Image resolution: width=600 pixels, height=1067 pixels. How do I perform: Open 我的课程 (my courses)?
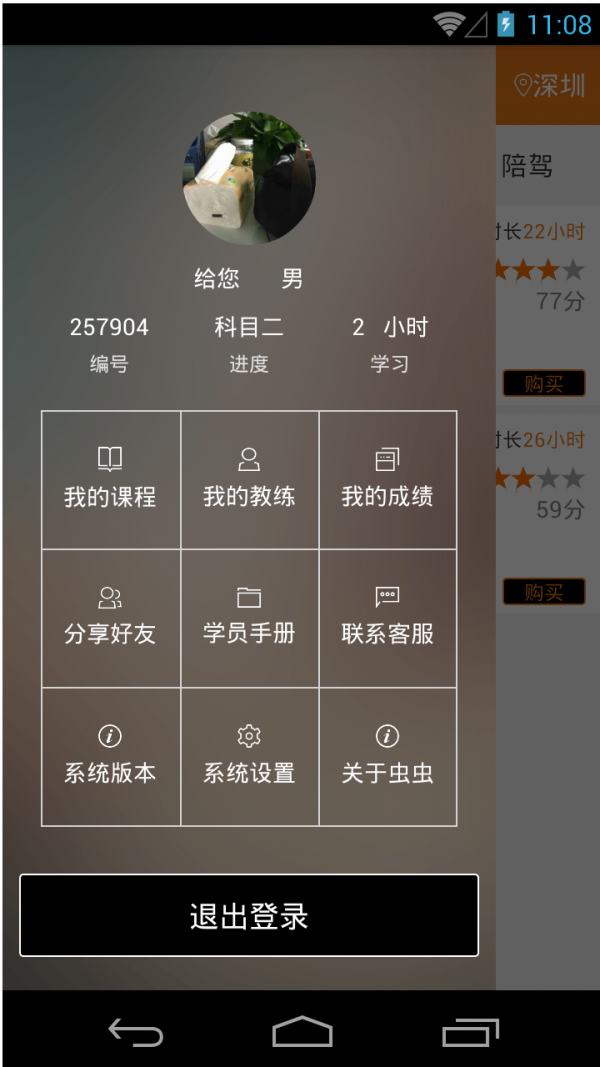[110, 479]
